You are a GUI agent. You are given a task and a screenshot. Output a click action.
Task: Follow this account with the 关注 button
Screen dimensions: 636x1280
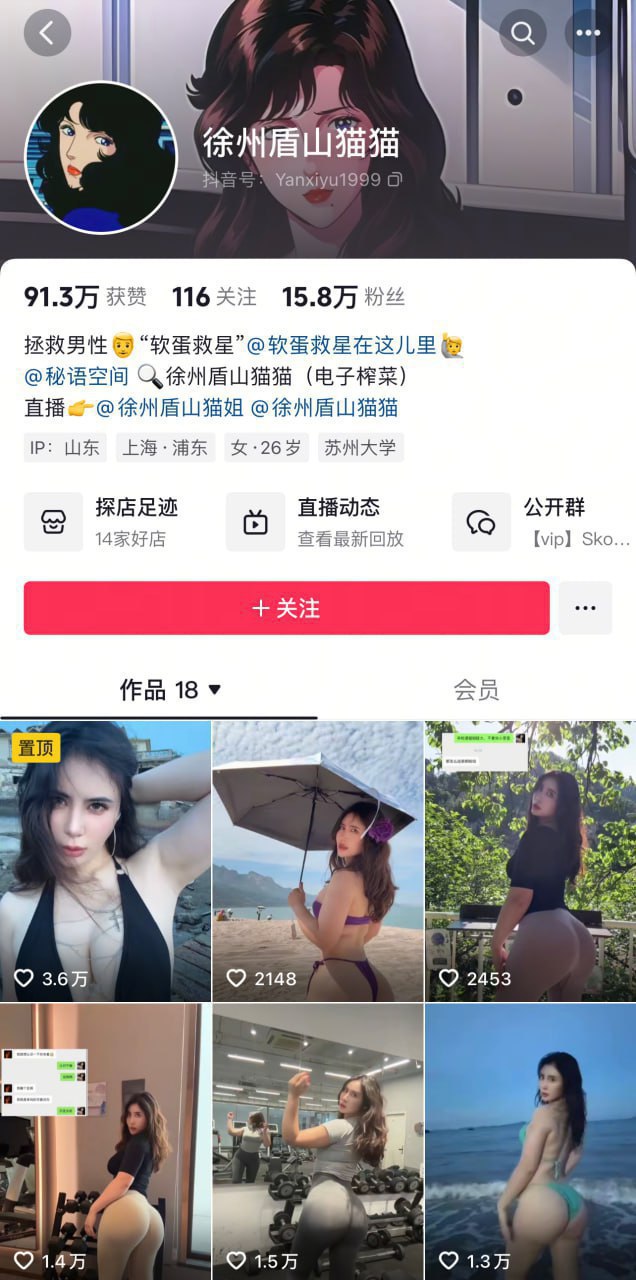click(286, 608)
